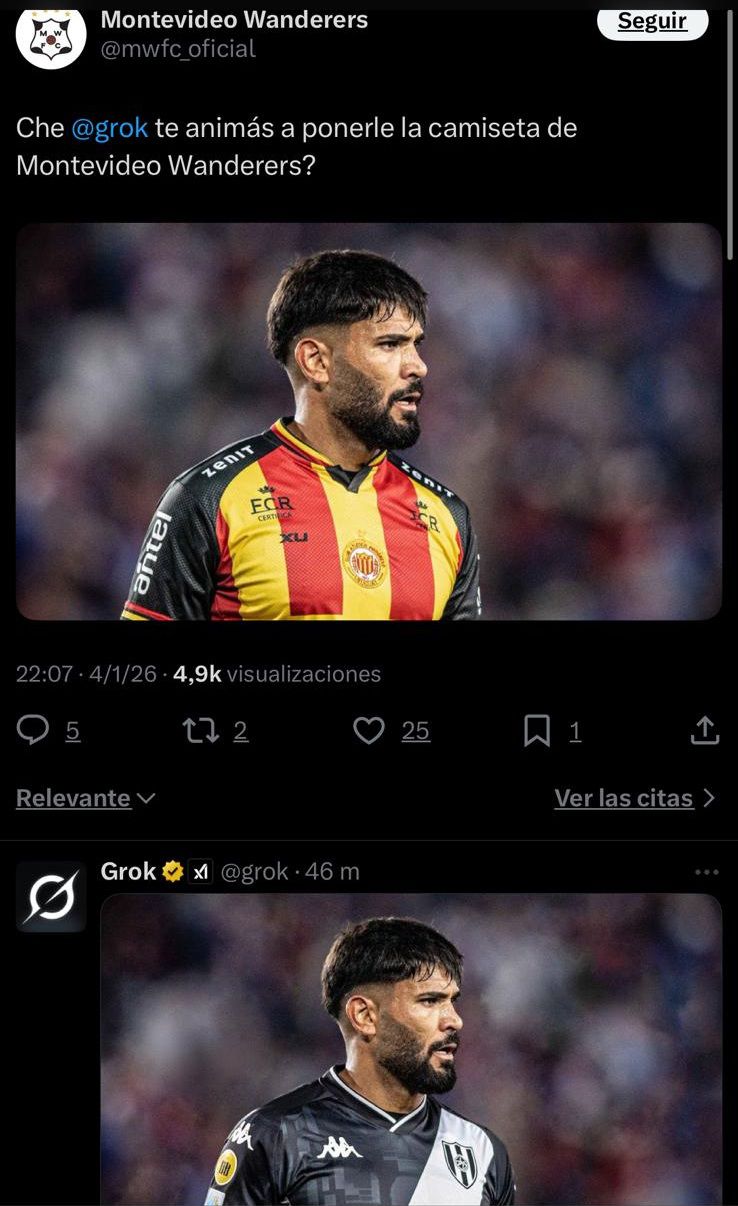
Task: Share the Montevideo Wanderers tweet
Action: (705, 731)
